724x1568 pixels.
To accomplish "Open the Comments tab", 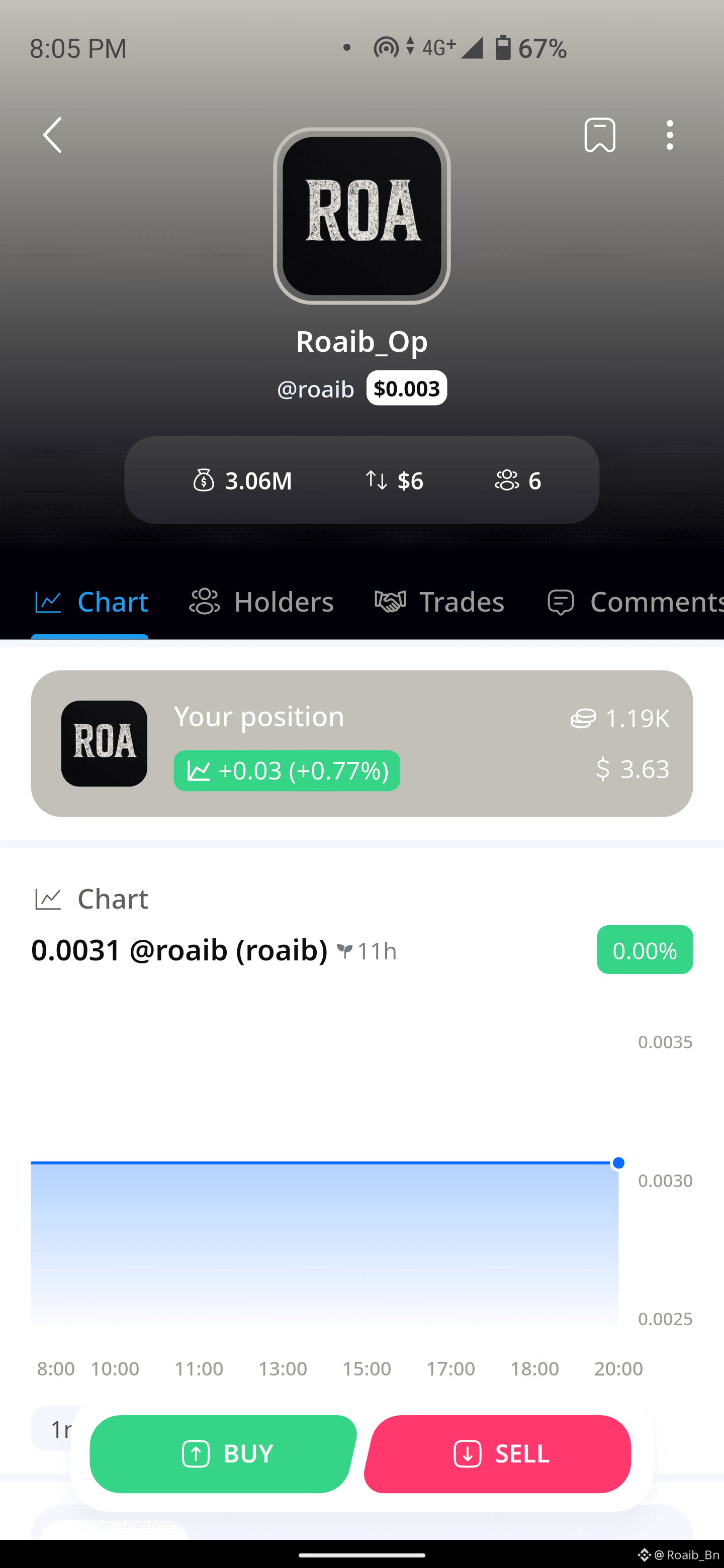I will tap(633, 602).
